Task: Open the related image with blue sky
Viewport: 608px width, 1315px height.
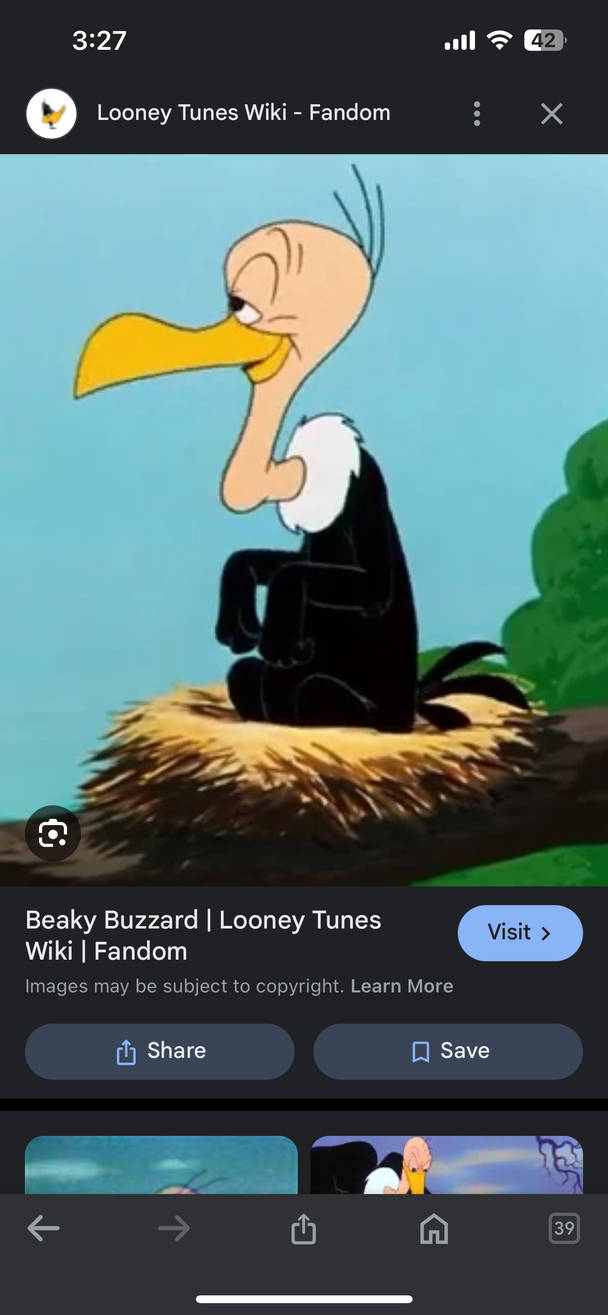Action: (161, 1165)
